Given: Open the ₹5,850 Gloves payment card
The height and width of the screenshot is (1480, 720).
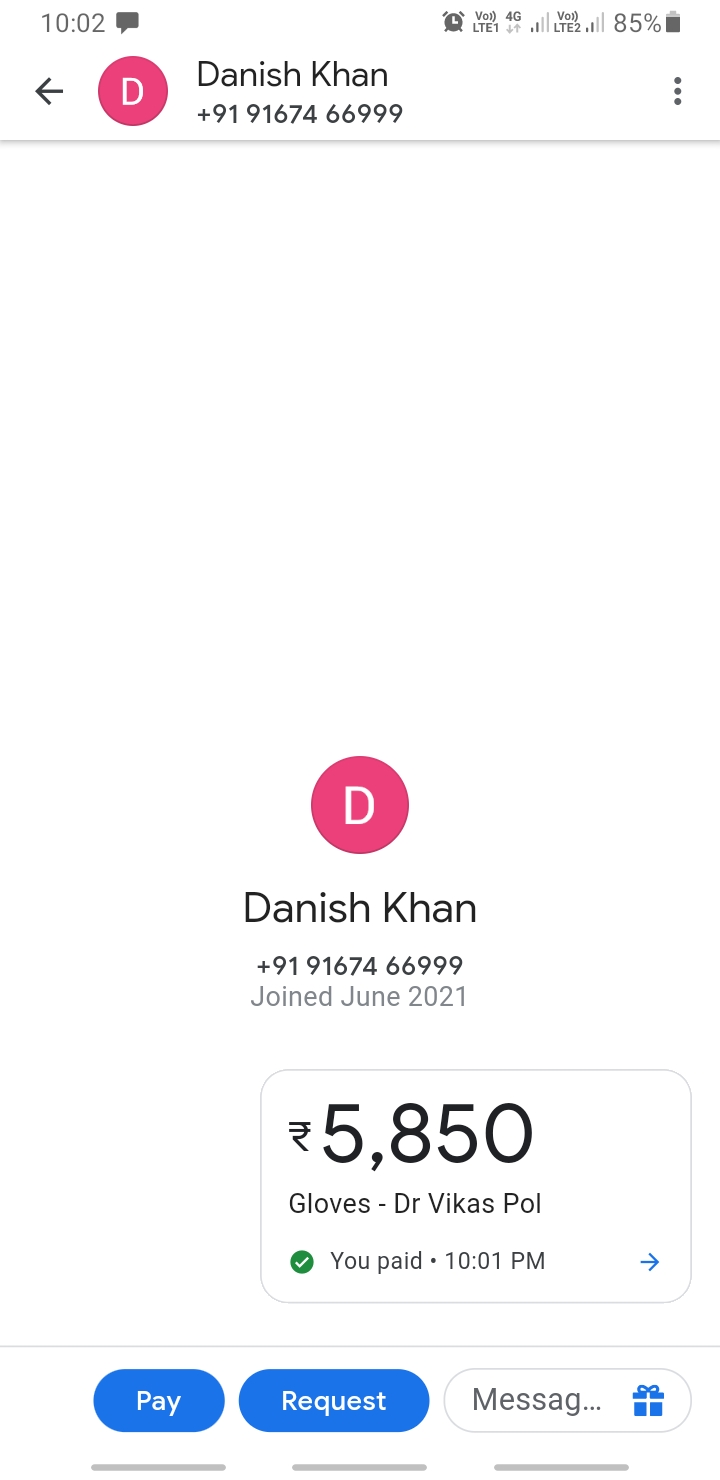Looking at the screenshot, I should tap(476, 1186).
